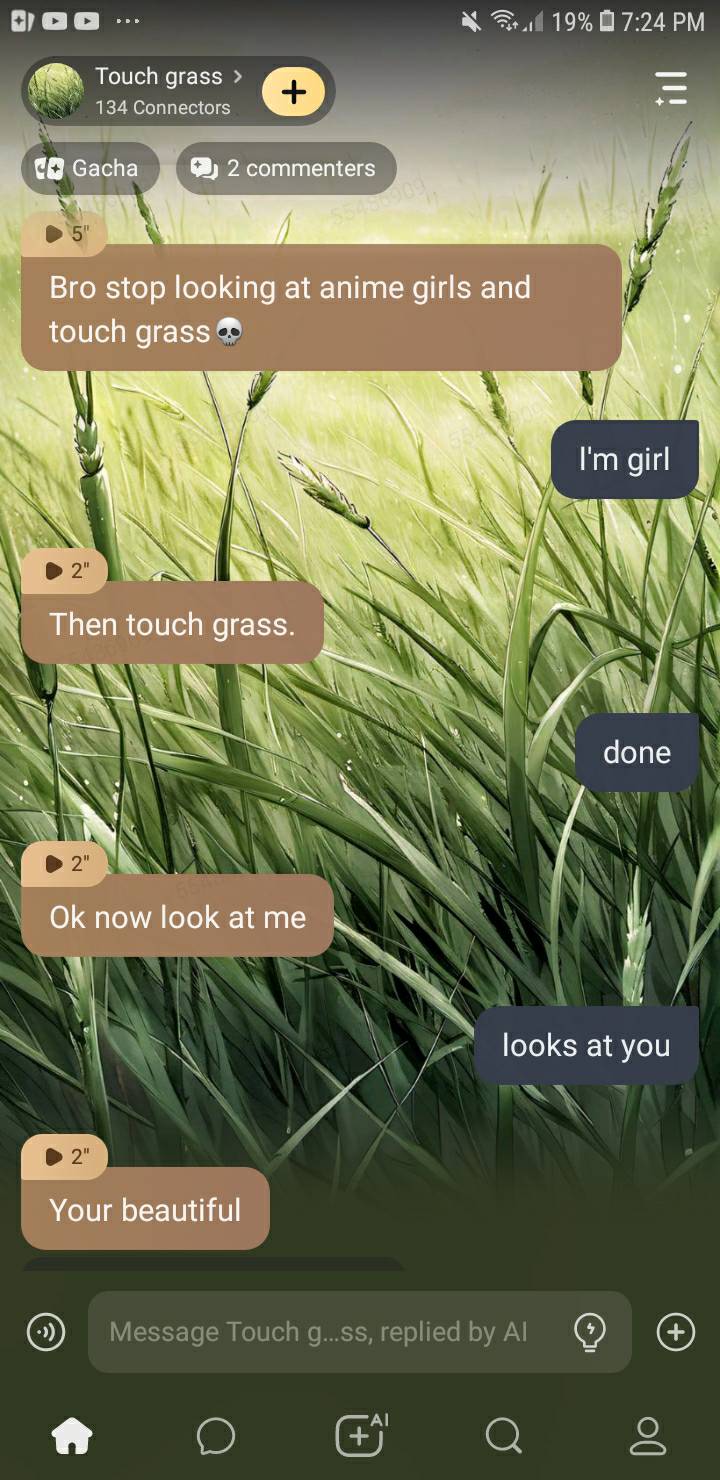Open the profile tab
Screen dimensions: 720x1480
click(x=647, y=1436)
